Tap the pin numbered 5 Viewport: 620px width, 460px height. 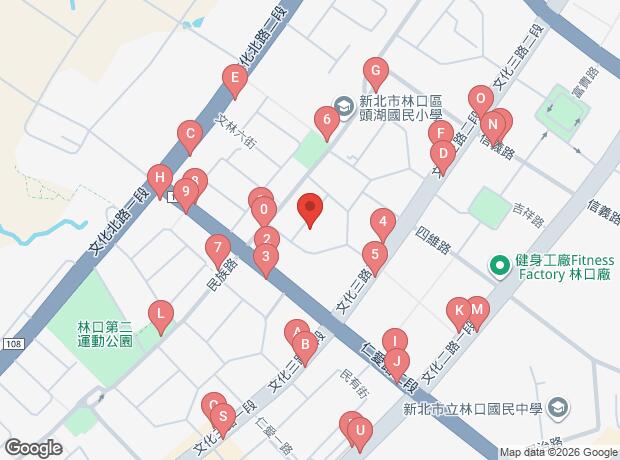(373, 254)
